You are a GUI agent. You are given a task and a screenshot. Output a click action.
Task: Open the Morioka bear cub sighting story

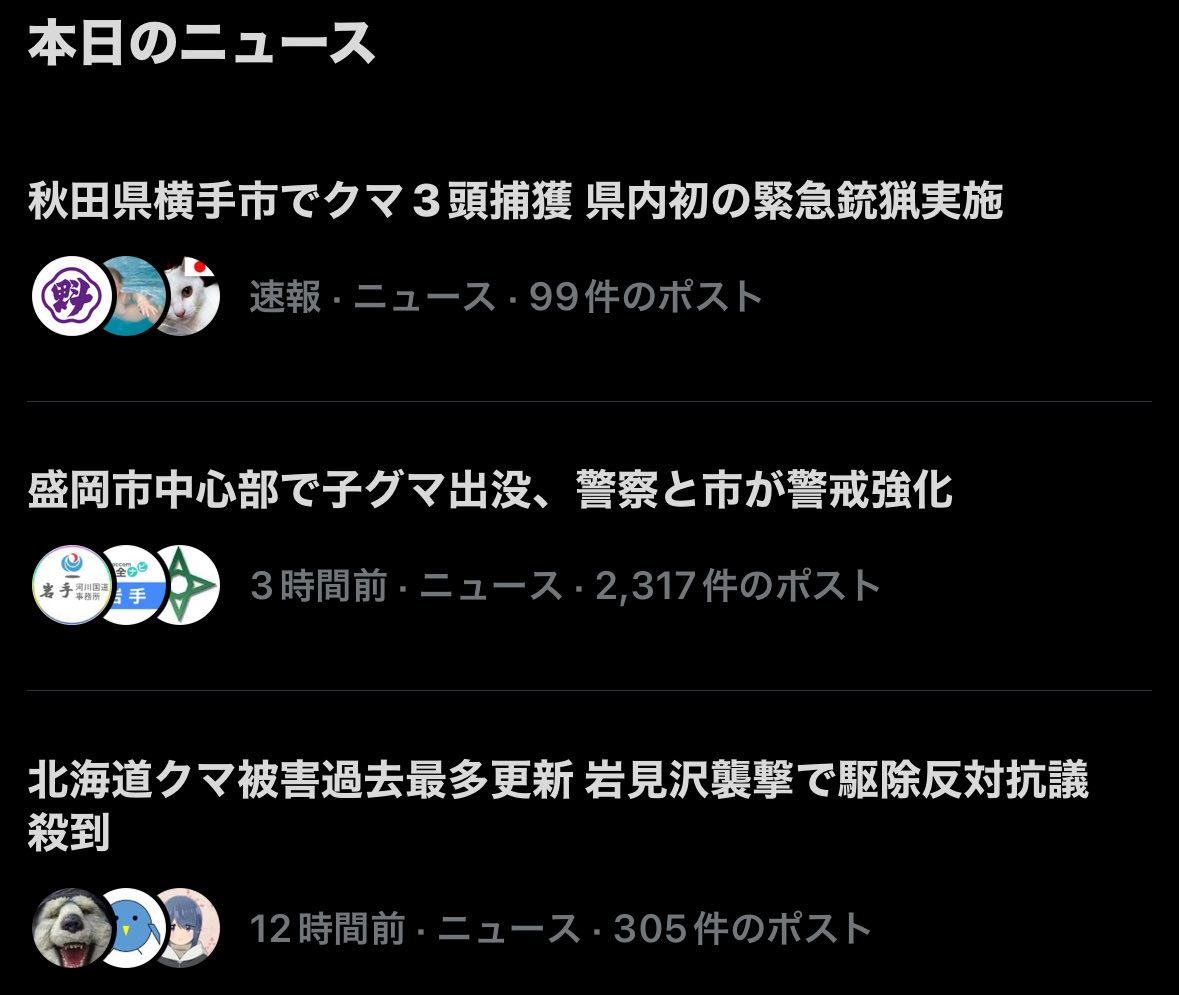pos(490,491)
